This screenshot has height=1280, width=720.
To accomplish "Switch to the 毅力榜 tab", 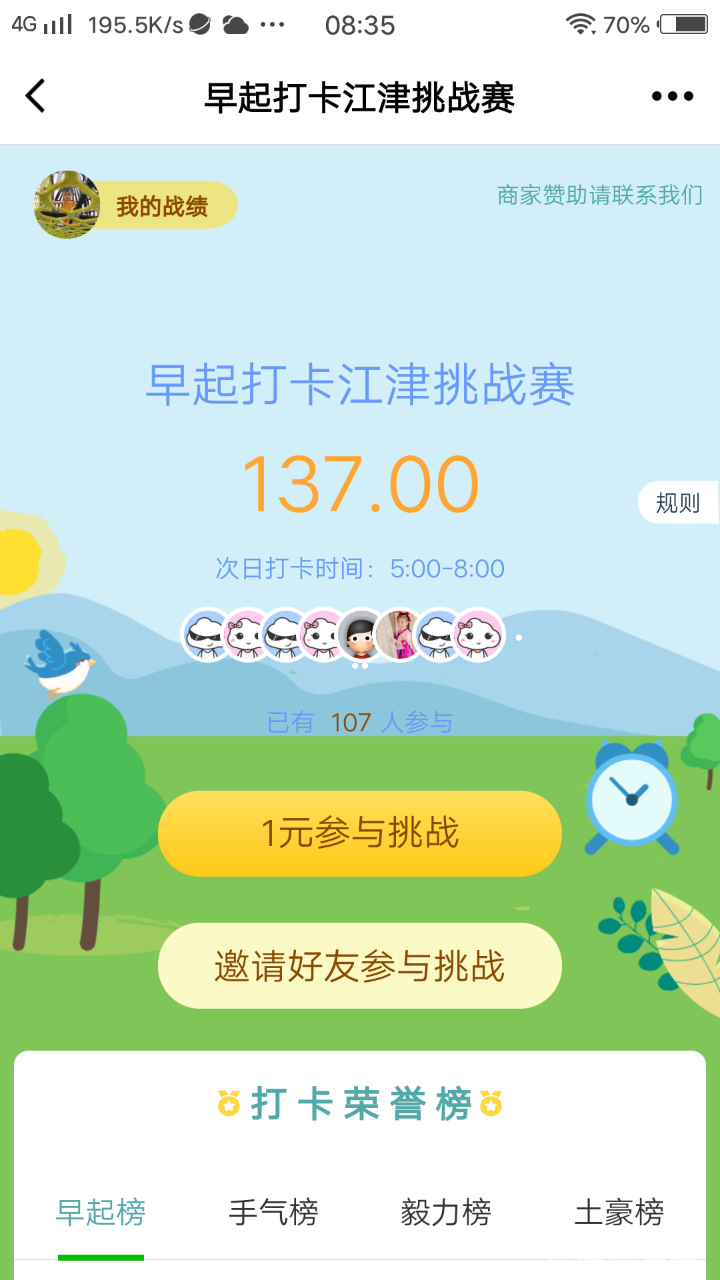I will click(446, 1213).
